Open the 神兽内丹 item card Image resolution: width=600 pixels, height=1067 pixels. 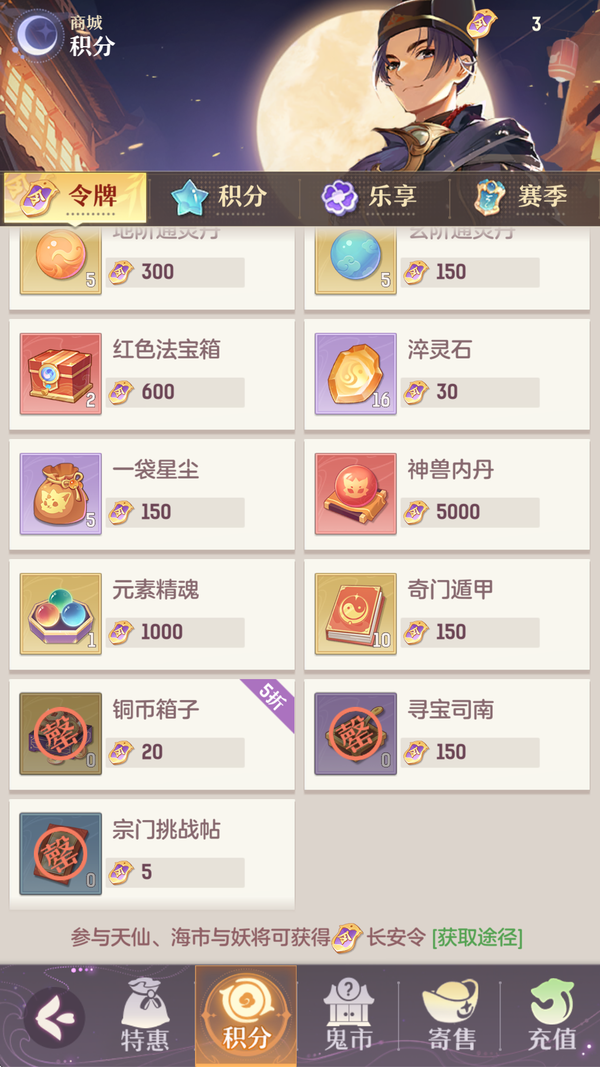pyautogui.click(x=447, y=494)
